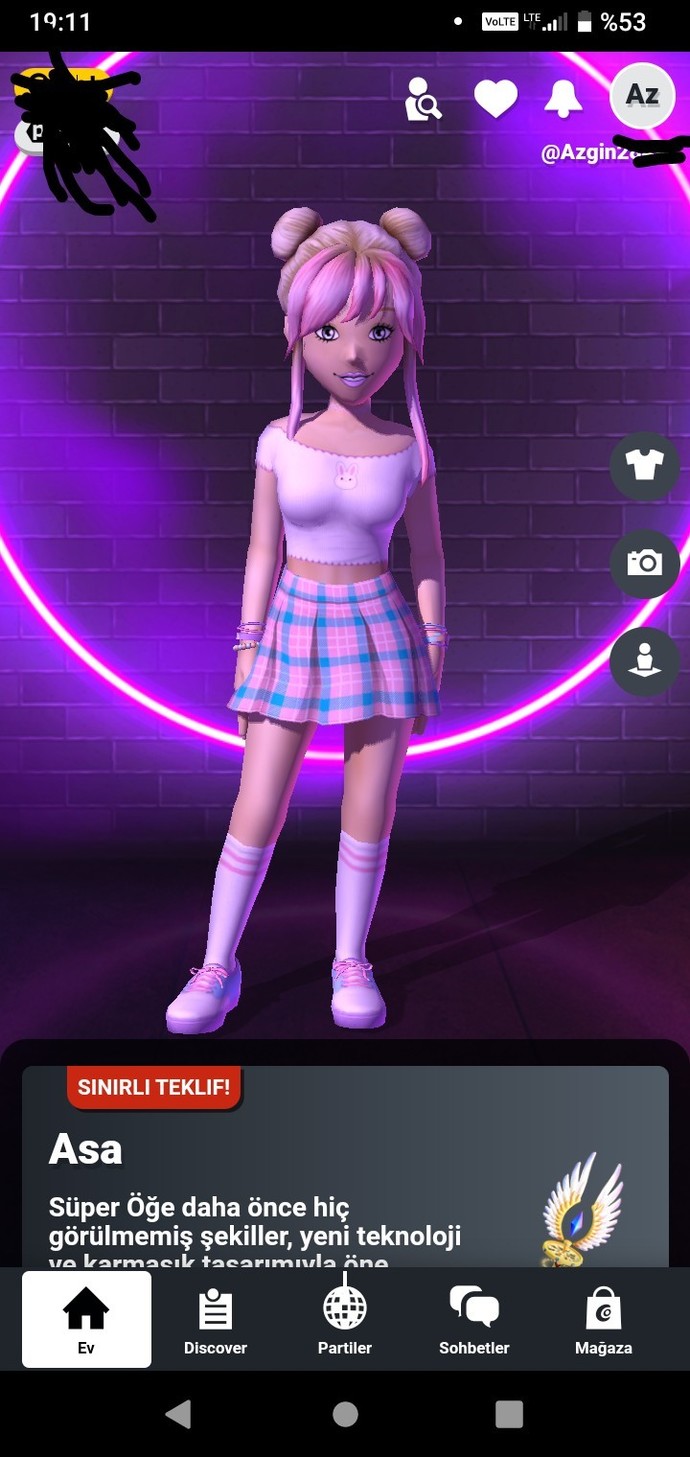The image size is (690, 1457).
Task: Open the people search icon
Action: (x=423, y=99)
